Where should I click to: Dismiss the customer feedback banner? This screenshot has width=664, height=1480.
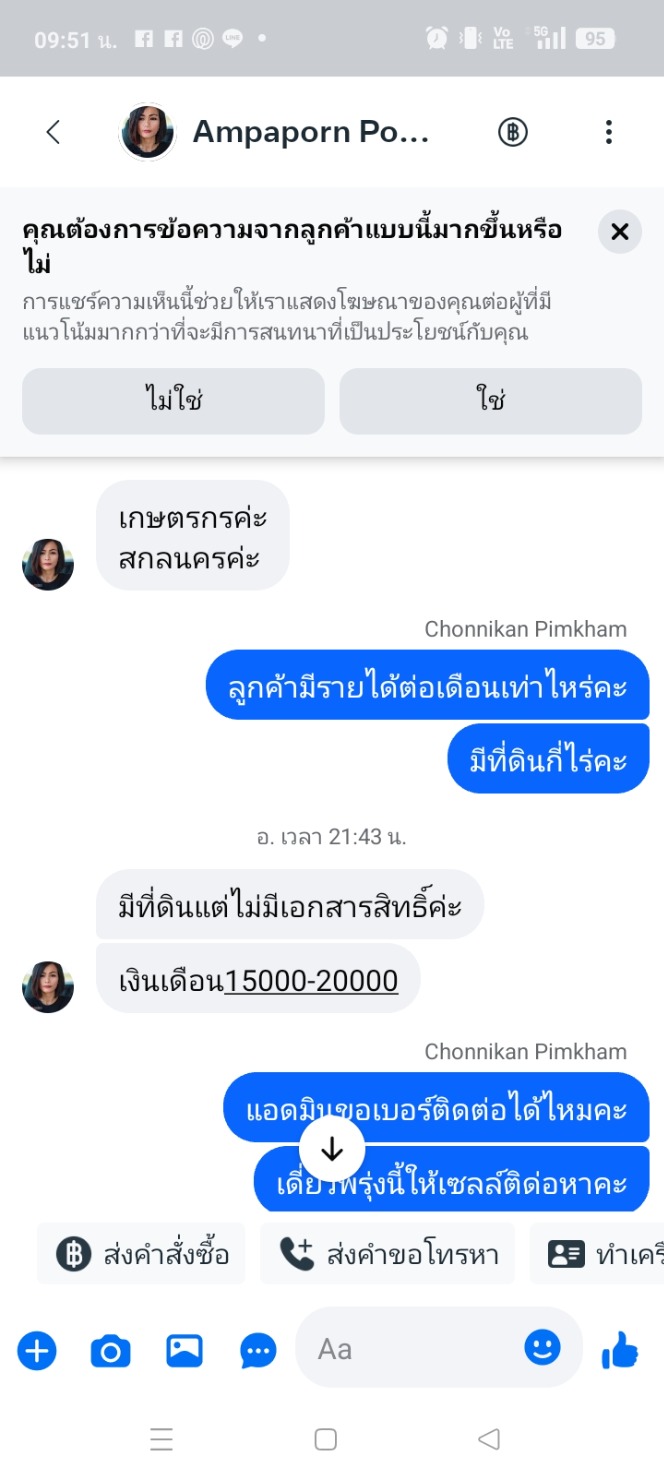tap(619, 232)
